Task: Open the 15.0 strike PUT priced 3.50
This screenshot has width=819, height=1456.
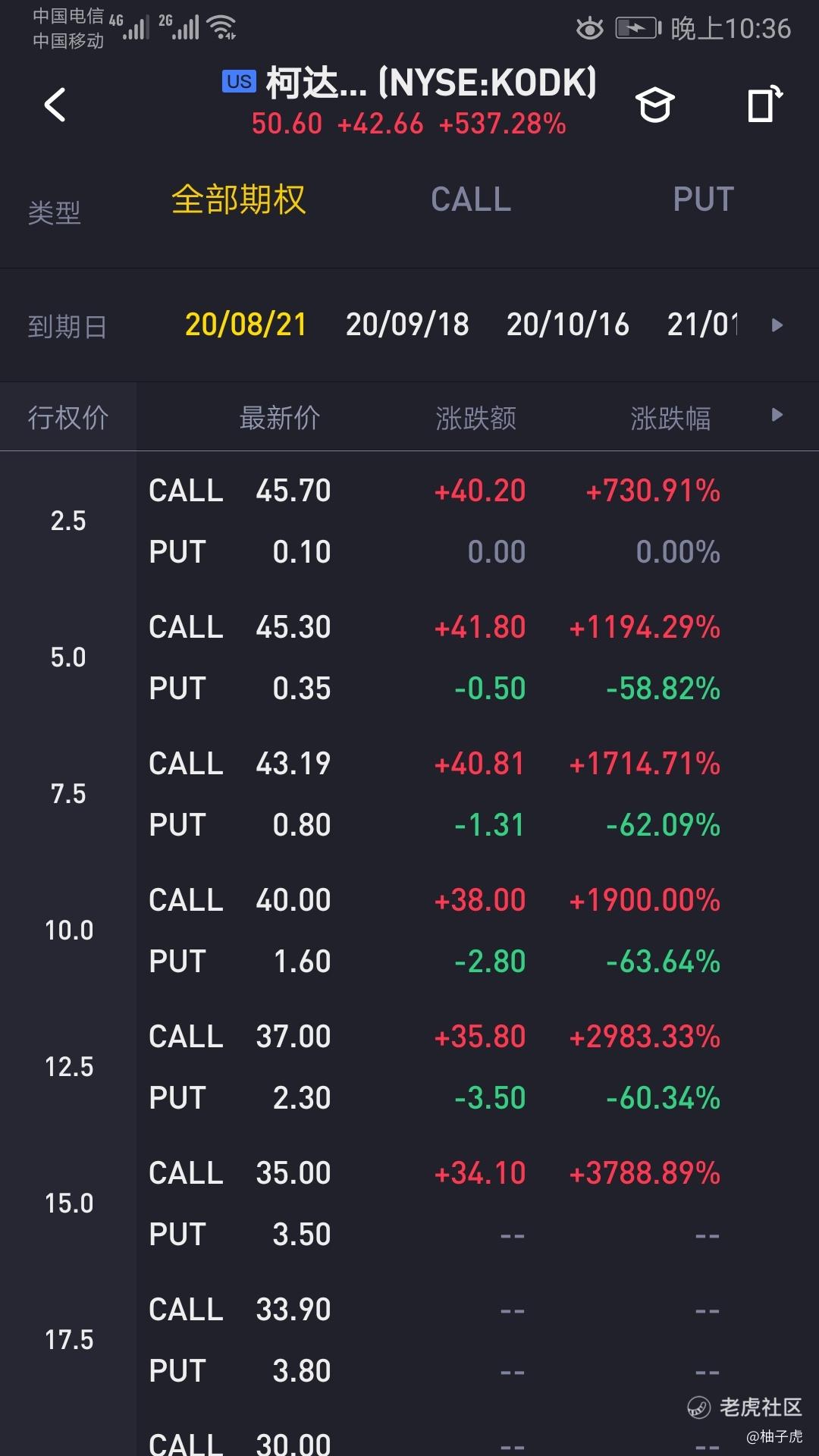Action: [x=478, y=1235]
